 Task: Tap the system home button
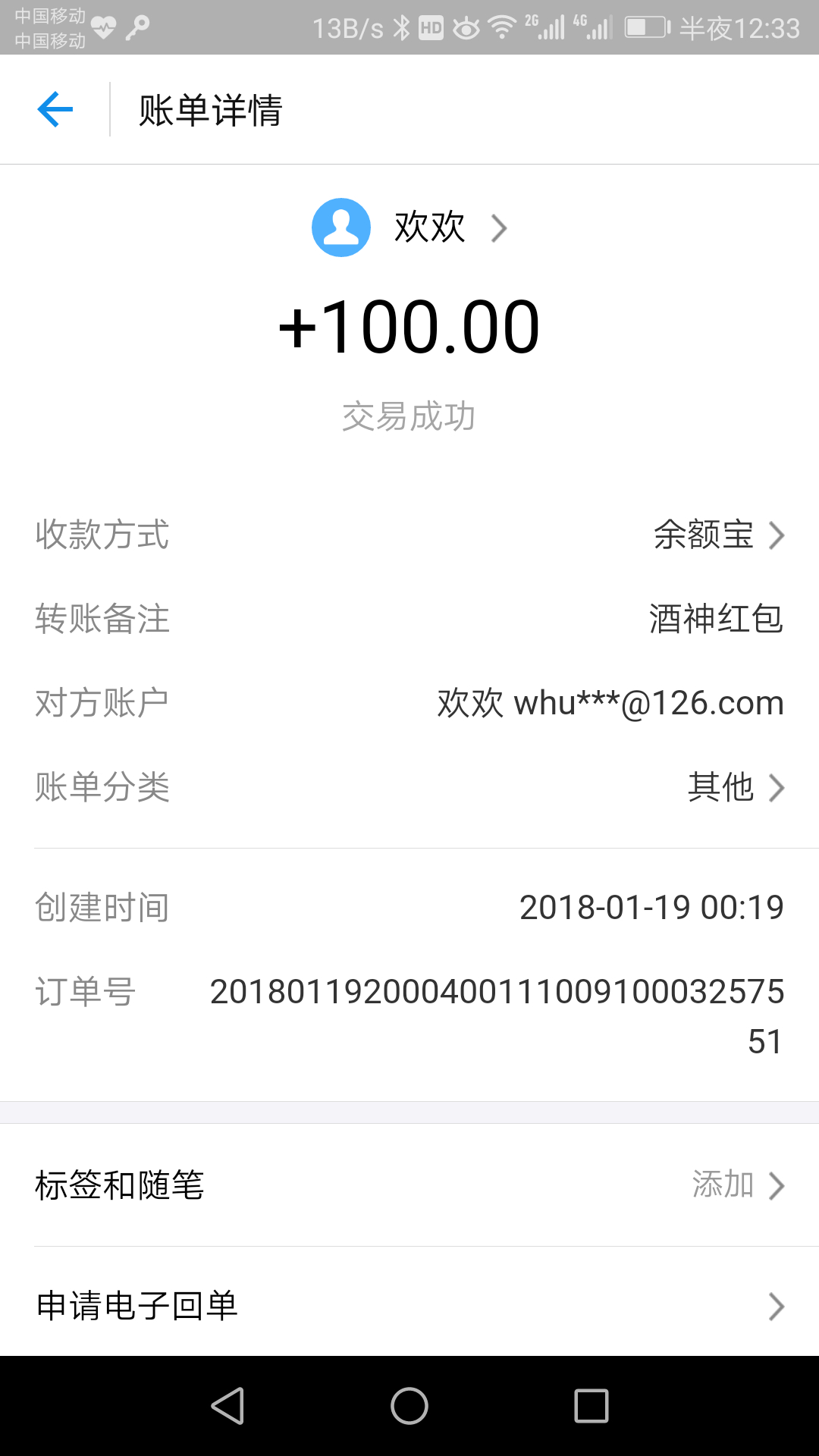pyautogui.click(x=409, y=1406)
